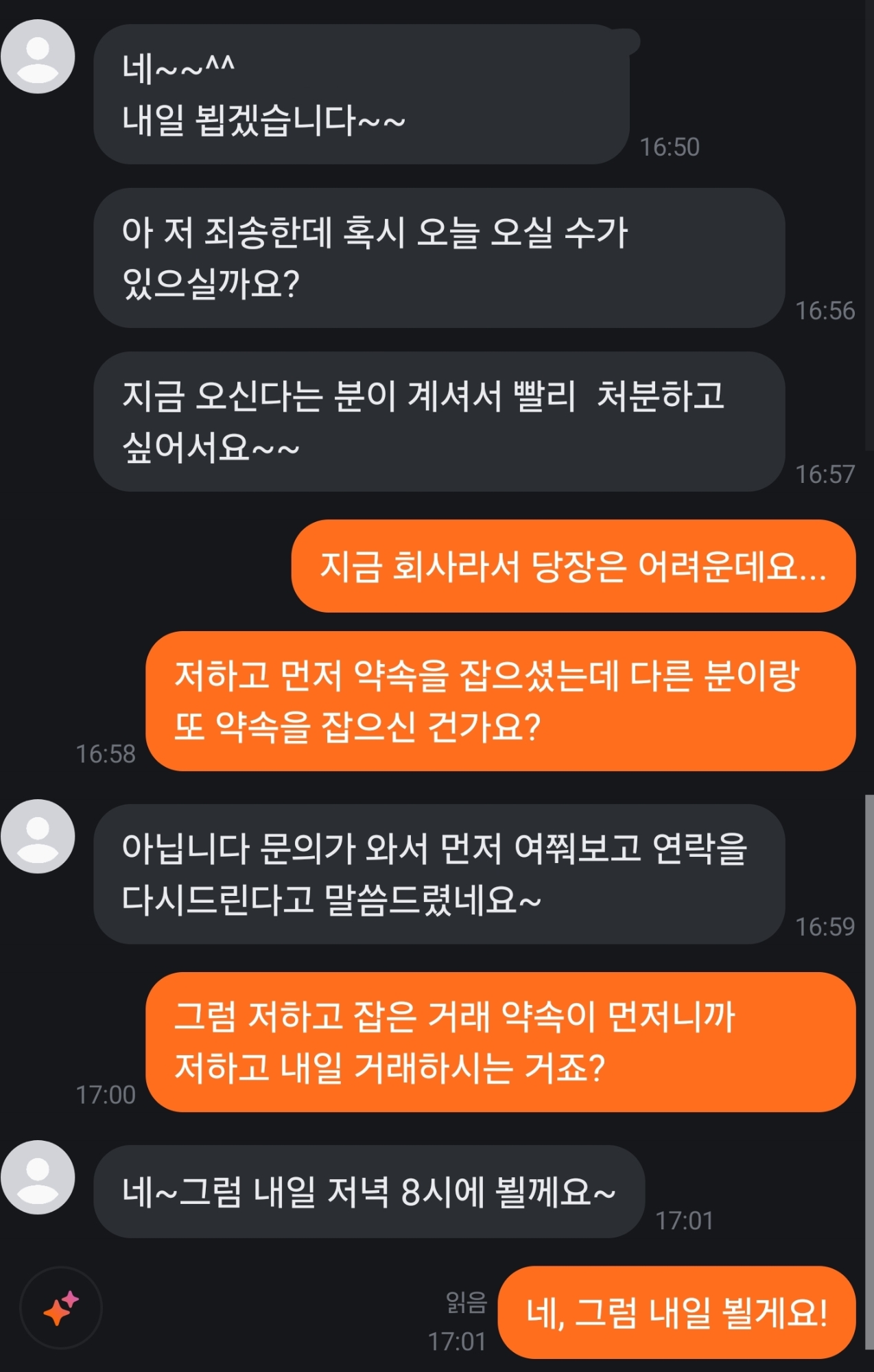View profile avatar beside the "내일 저녁 8시에" message
This screenshot has width=874, height=1372.
point(38,1176)
